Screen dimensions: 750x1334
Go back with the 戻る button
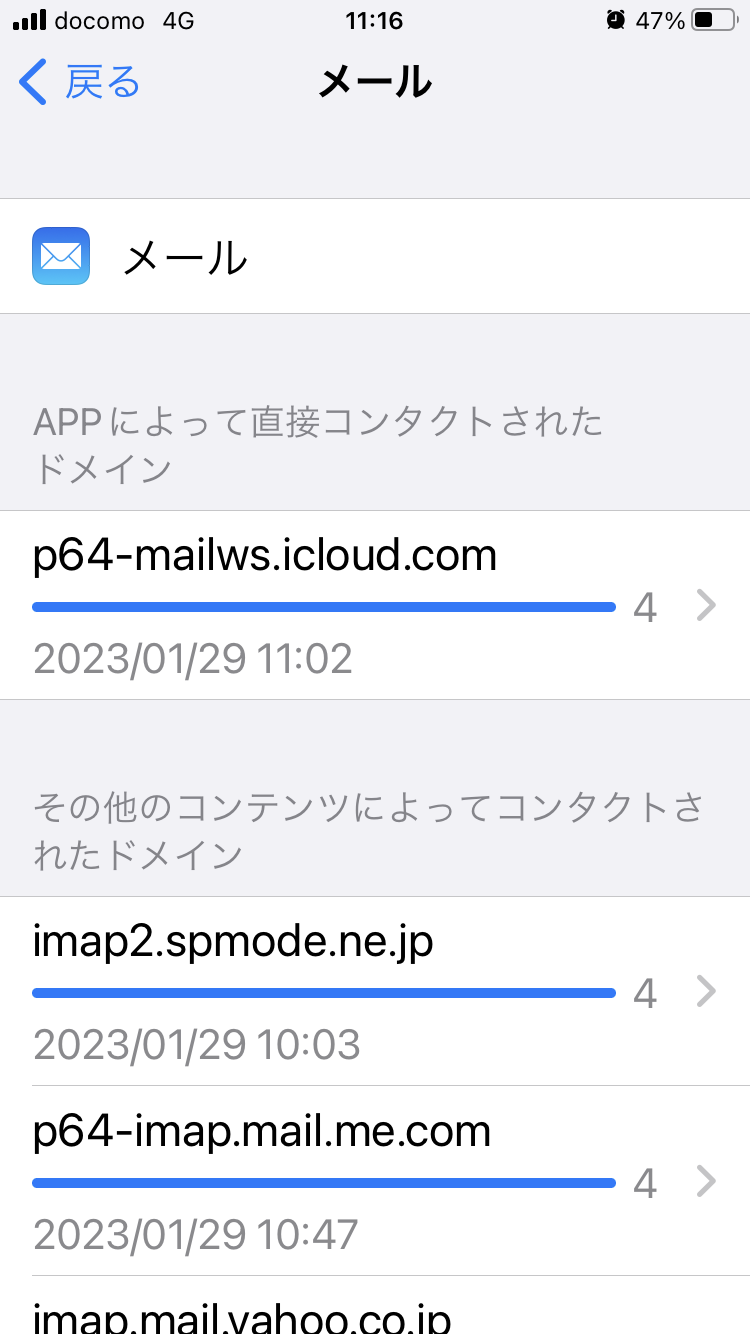click(80, 82)
